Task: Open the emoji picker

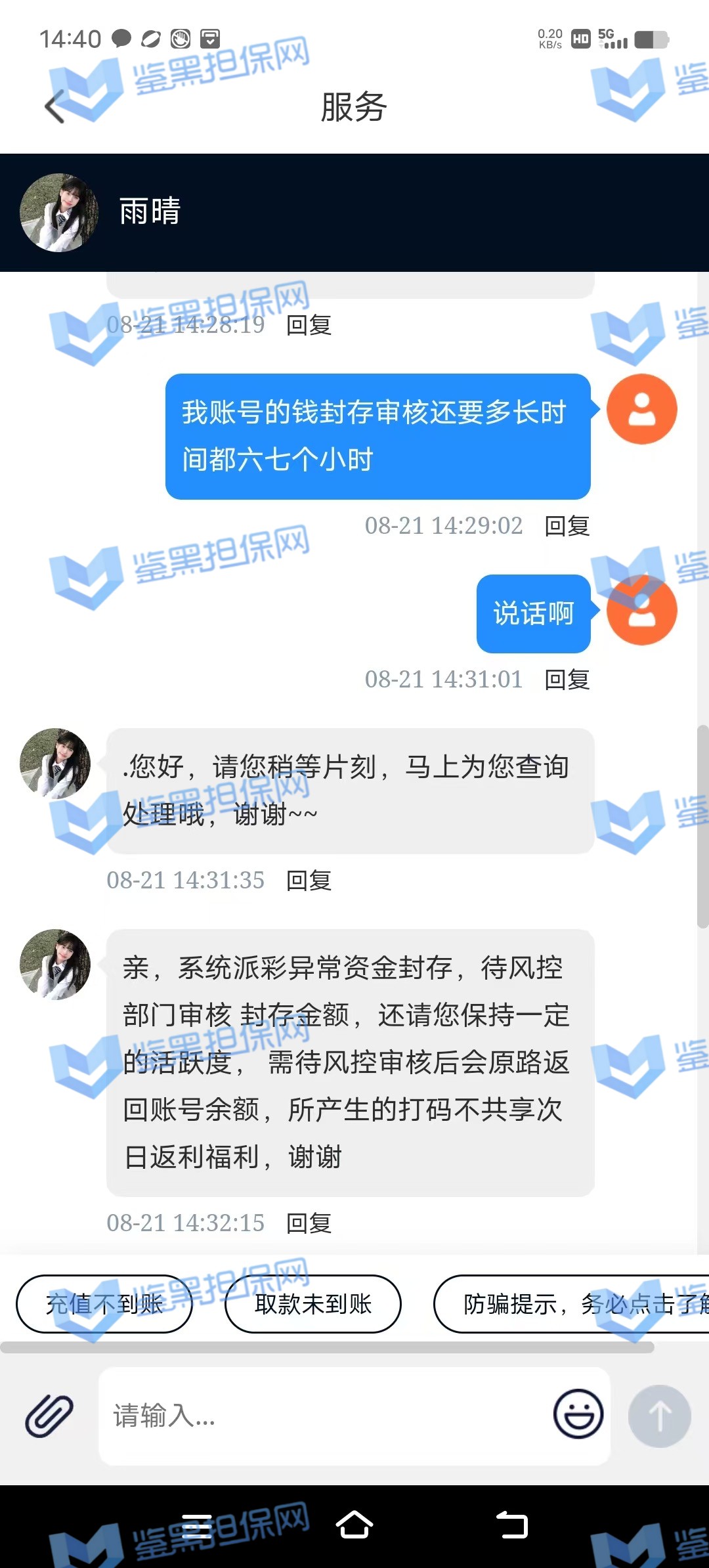Action: point(578,1414)
